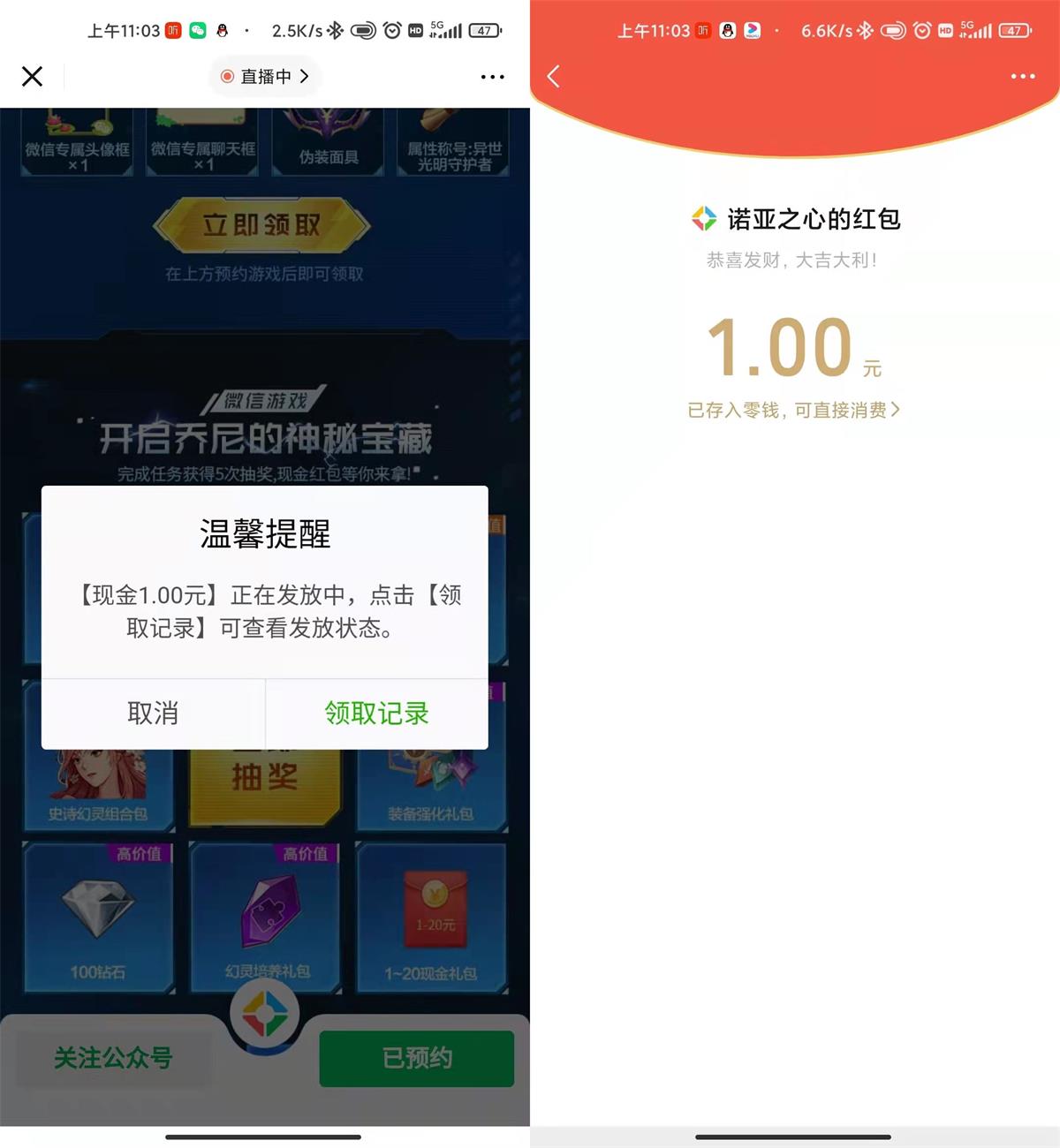Select the 1~20现金礼包 red envelope icon
Image resolution: width=1060 pixels, height=1148 pixels.
(x=432, y=910)
